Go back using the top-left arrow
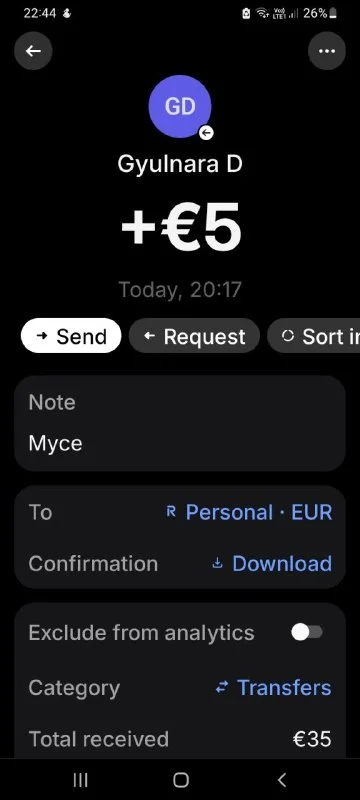This screenshot has width=360, height=800. [x=33, y=51]
